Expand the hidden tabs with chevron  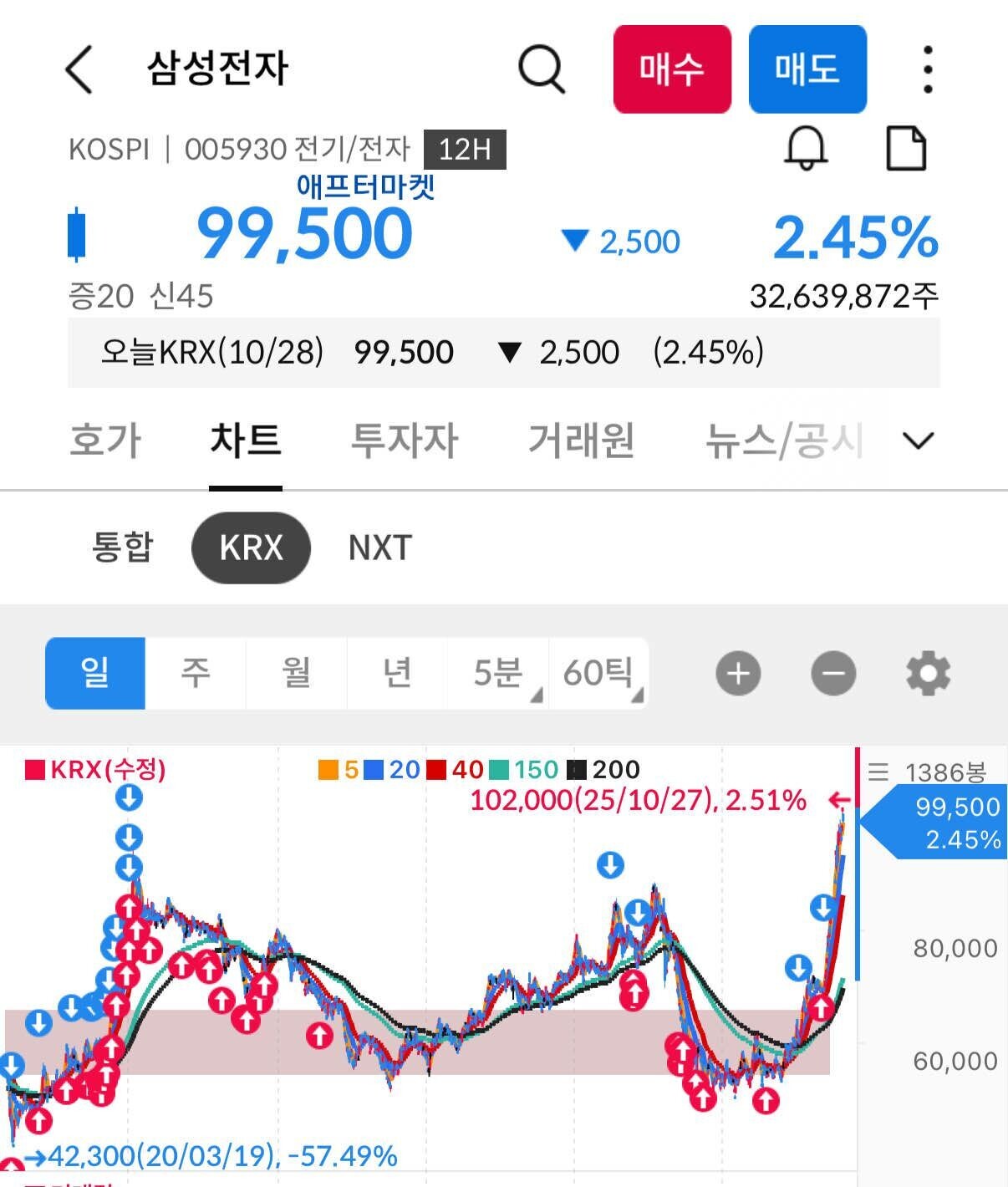point(919,441)
